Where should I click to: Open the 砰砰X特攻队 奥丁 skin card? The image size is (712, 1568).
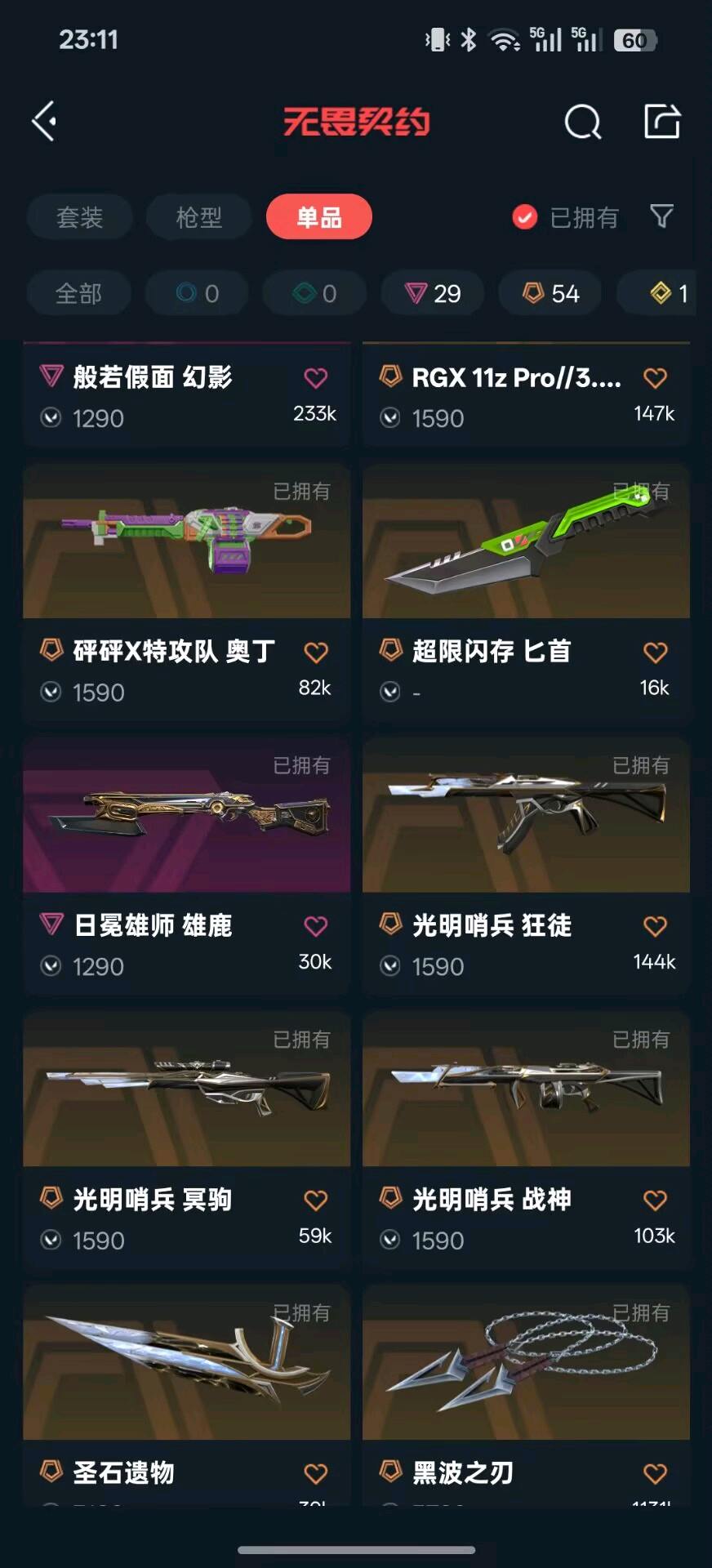(187, 593)
